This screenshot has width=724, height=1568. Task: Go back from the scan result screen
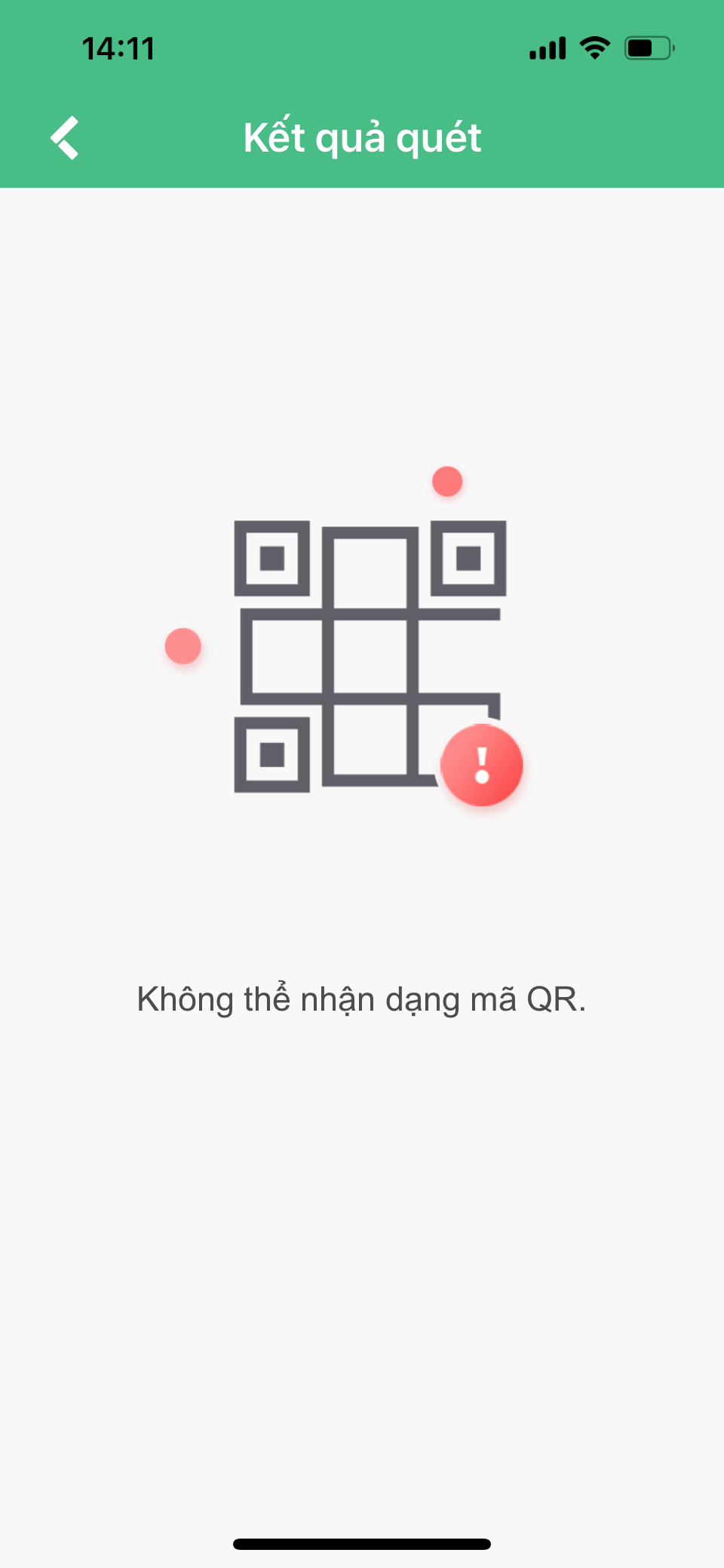pos(65,138)
